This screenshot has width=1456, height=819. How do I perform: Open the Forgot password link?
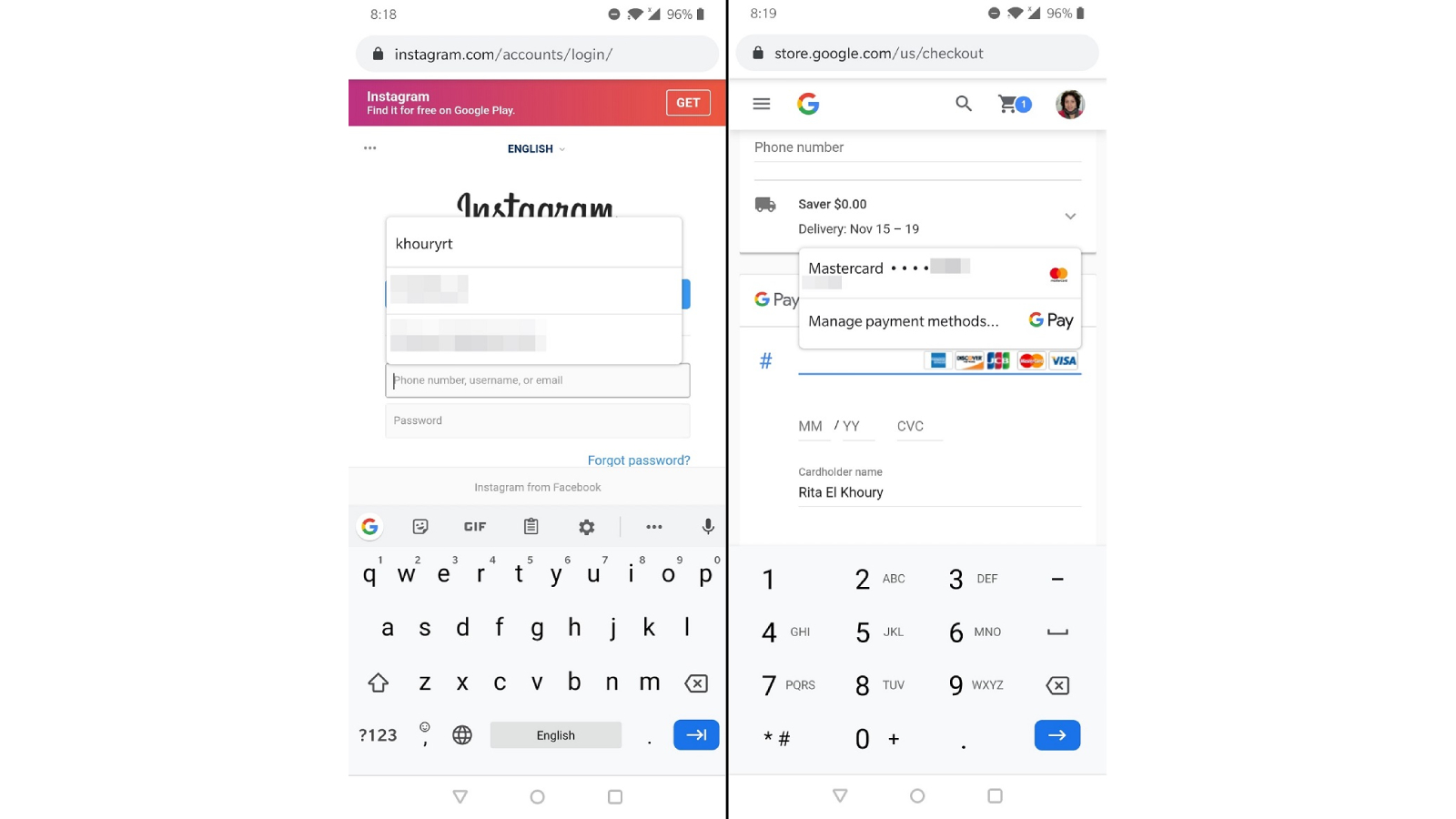tap(638, 460)
